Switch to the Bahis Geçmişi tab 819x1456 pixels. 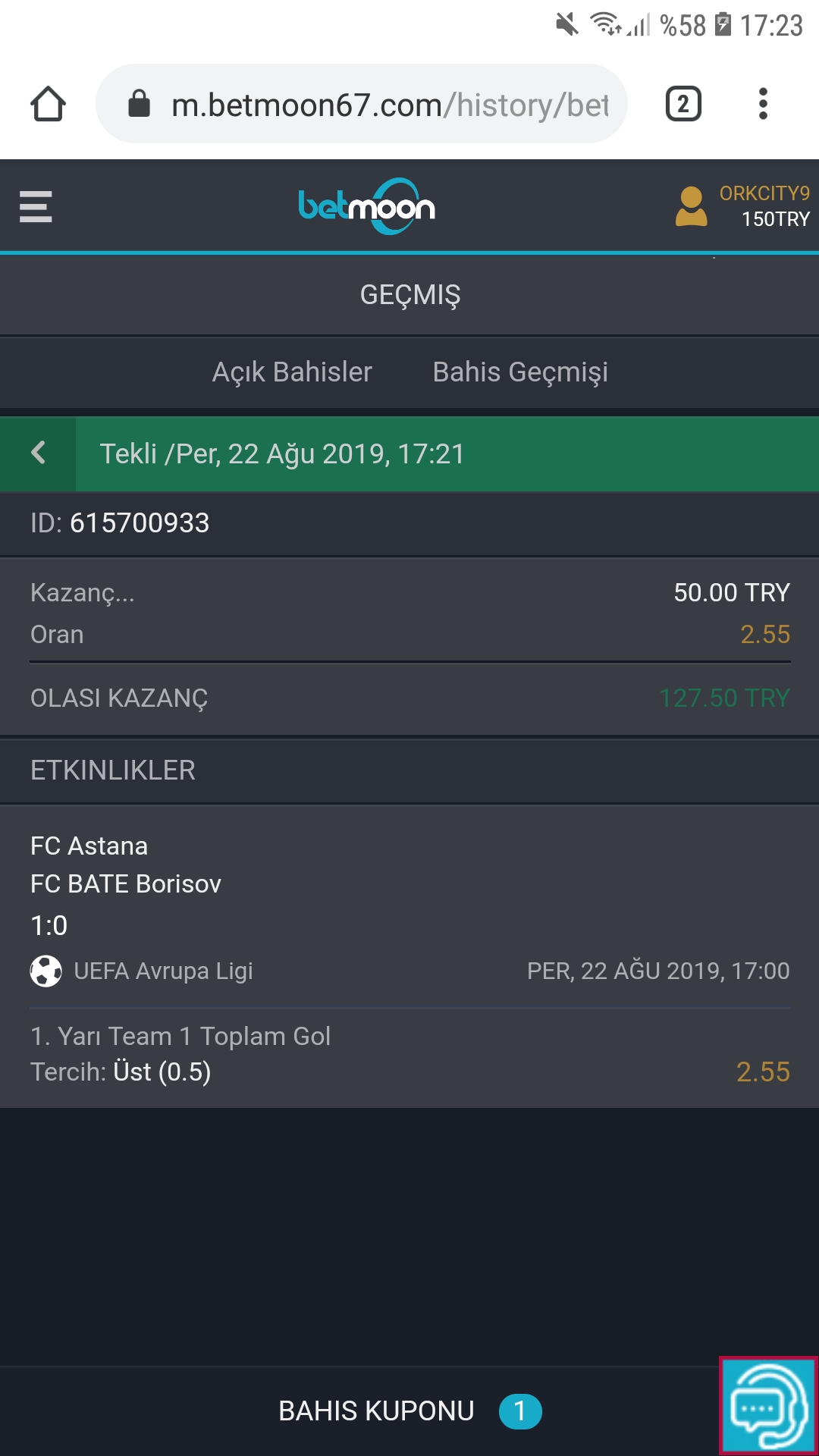520,372
